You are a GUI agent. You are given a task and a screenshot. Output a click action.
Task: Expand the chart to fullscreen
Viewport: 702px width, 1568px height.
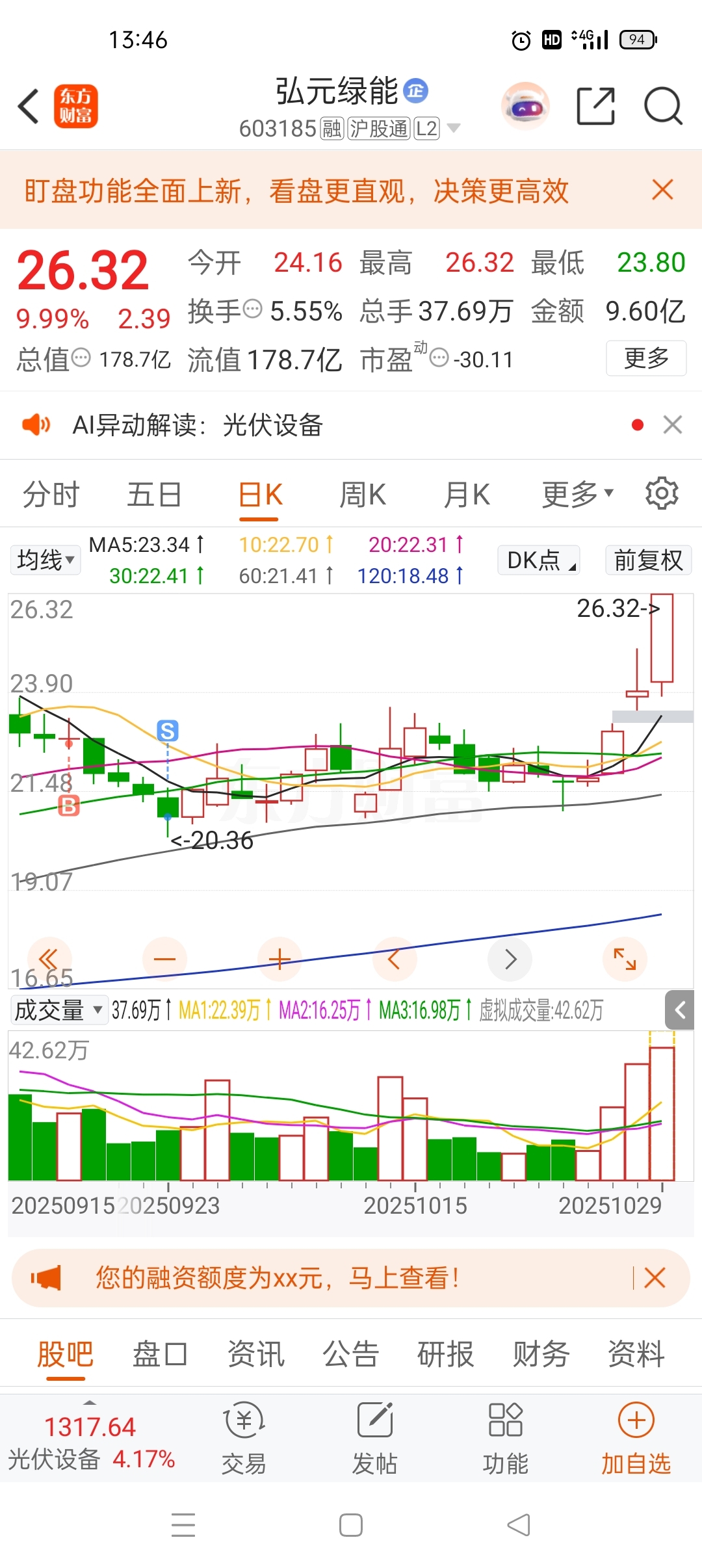[x=625, y=959]
